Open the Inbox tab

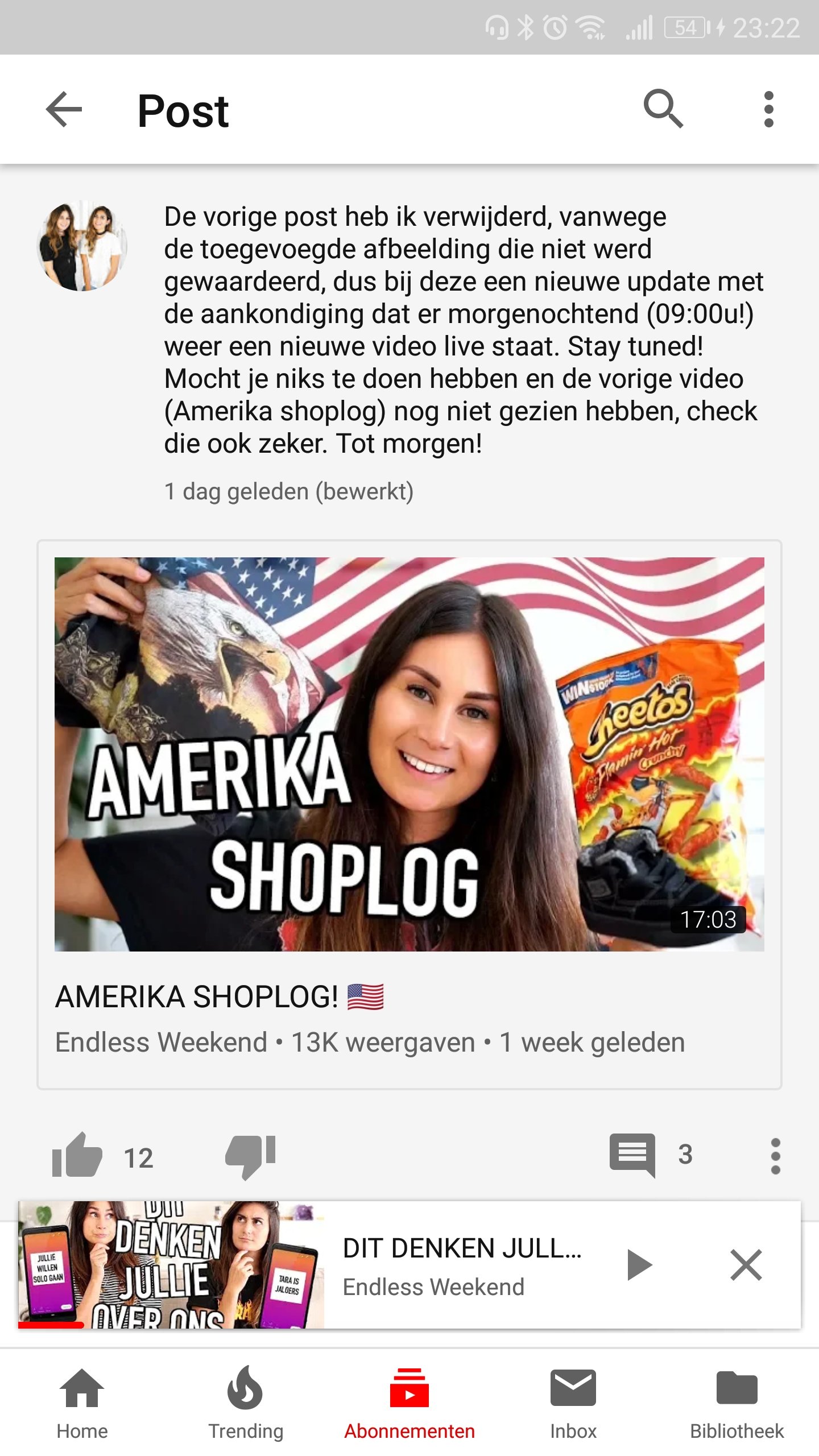tap(573, 1404)
